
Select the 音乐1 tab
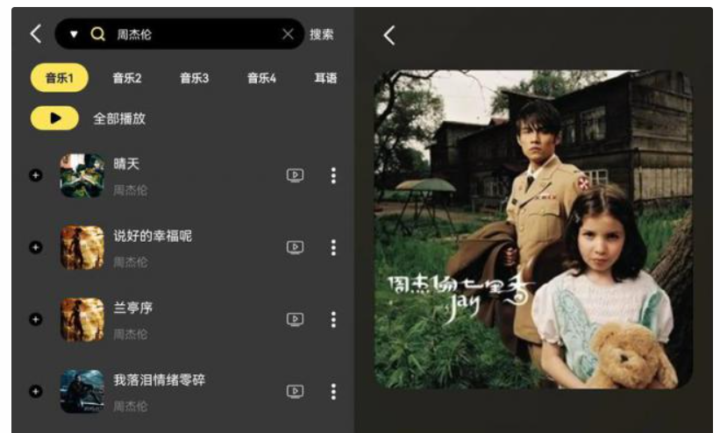(x=59, y=78)
